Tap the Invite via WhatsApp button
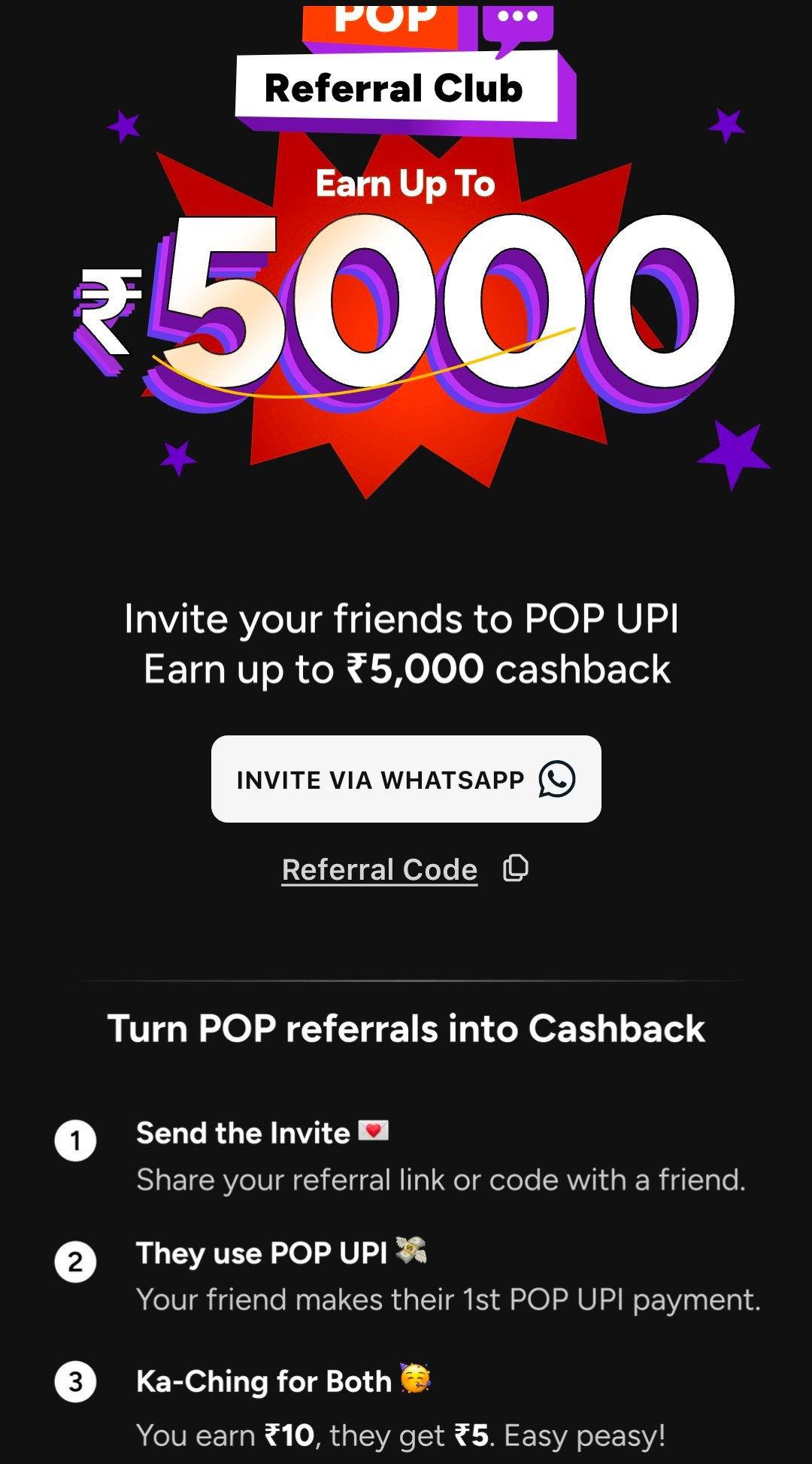 (x=406, y=779)
